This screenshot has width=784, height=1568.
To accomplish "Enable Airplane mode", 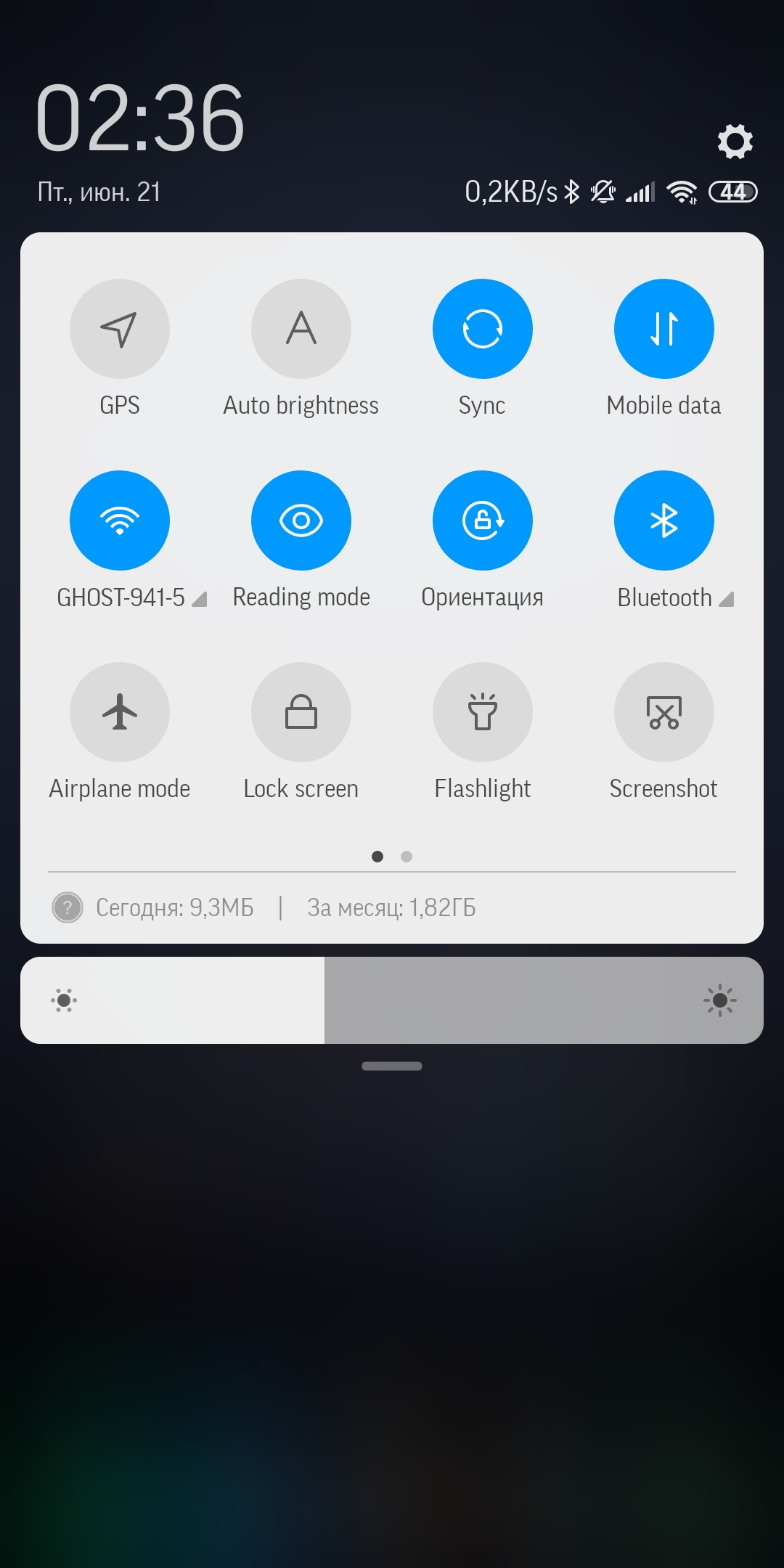I will tap(120, 712).
